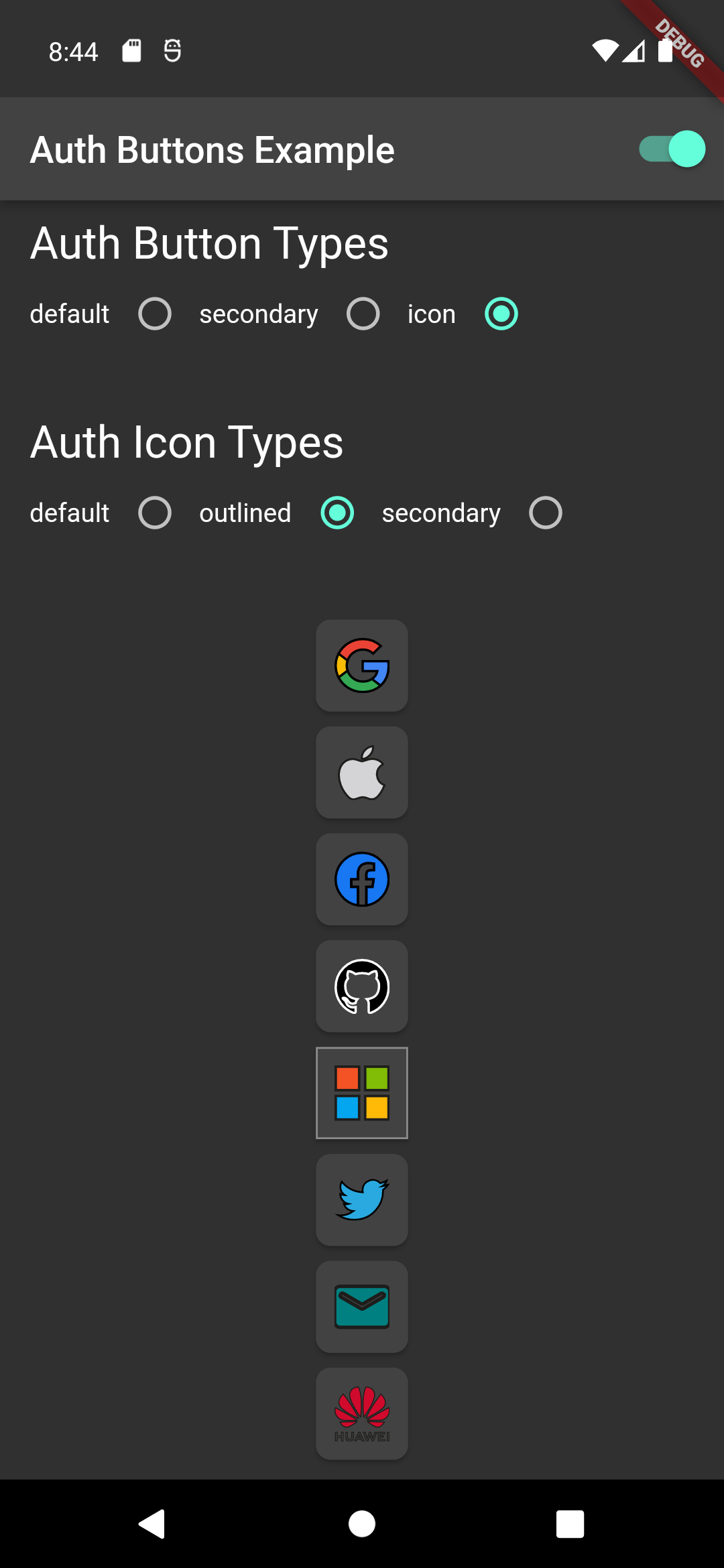Viewport: 724px width, 1568px height.
Task: Select the default auth button type
Action: pos(155,314)
